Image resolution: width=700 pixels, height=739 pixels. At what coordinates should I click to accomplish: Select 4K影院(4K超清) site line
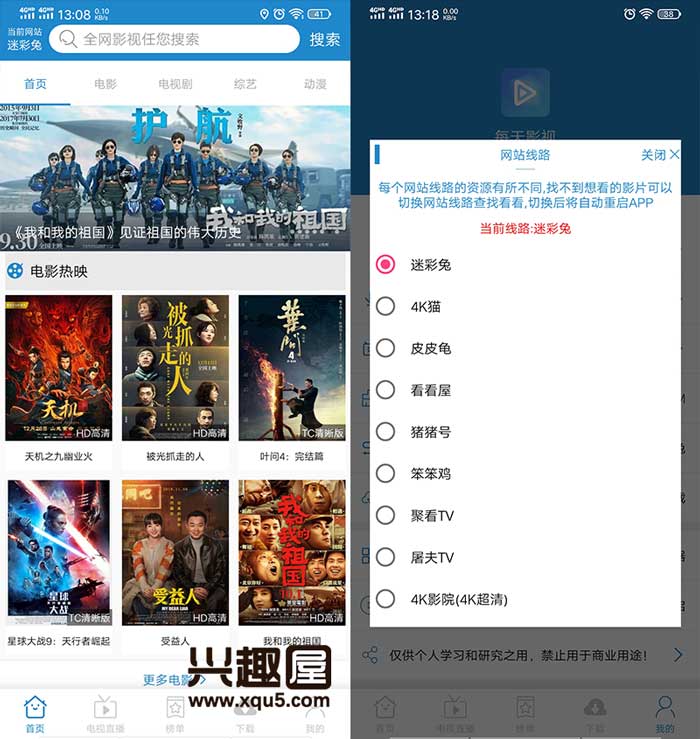[x=386, y=600]
